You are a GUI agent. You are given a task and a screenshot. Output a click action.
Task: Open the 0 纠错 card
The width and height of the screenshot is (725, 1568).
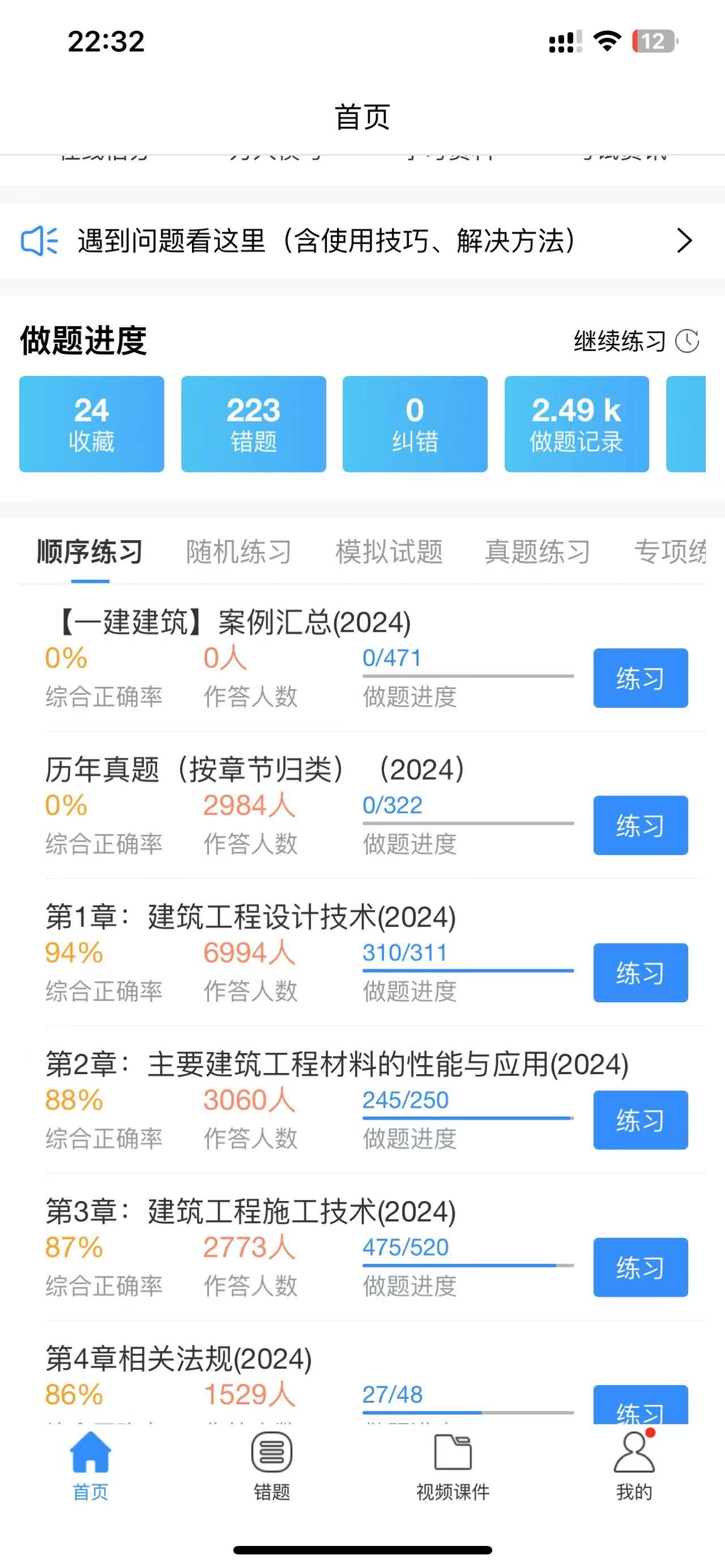pyautogui.click(x=415, y=424)
